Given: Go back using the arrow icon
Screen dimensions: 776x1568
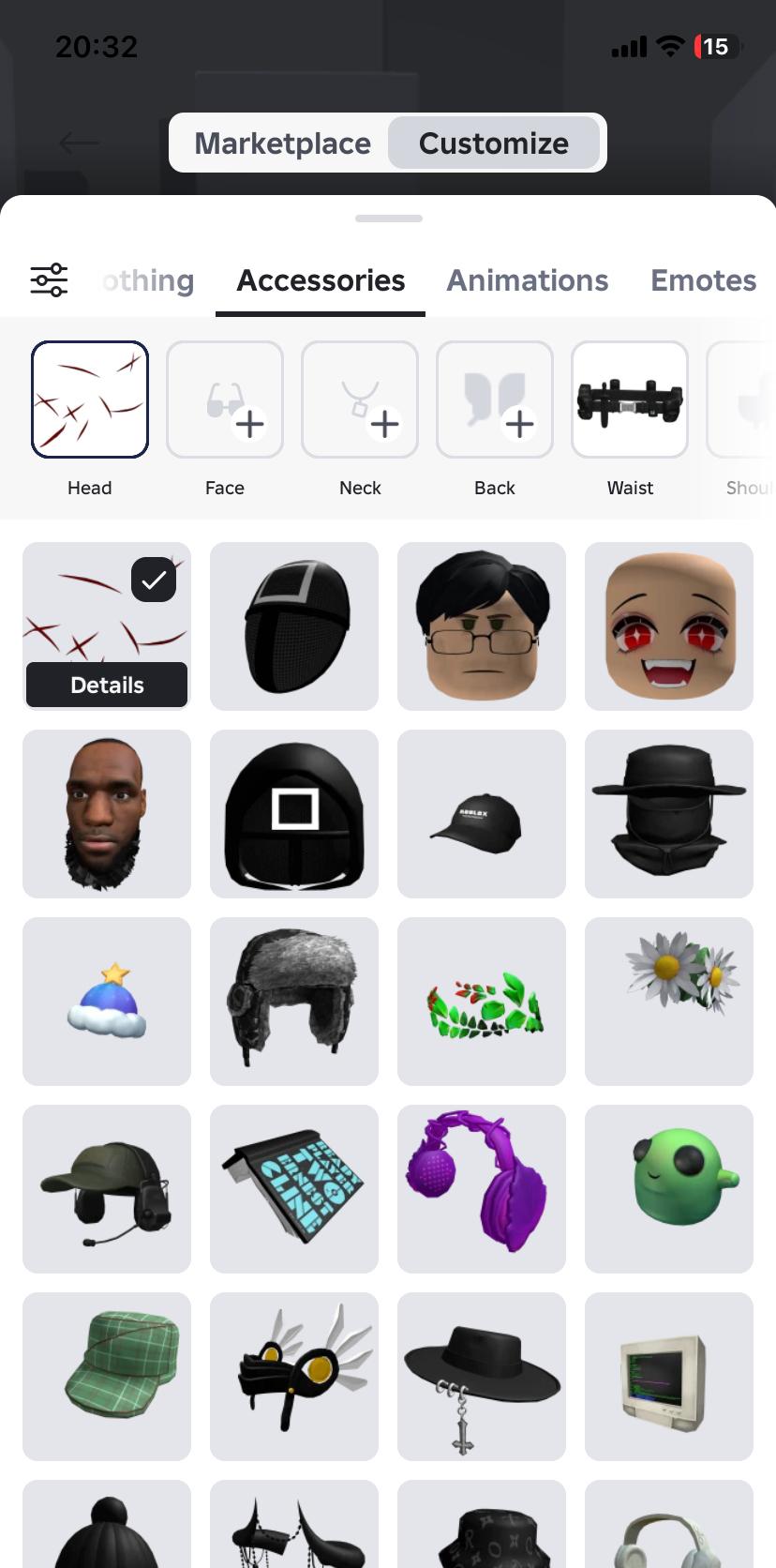Looking at the screenshot, I should pos(79,143).
